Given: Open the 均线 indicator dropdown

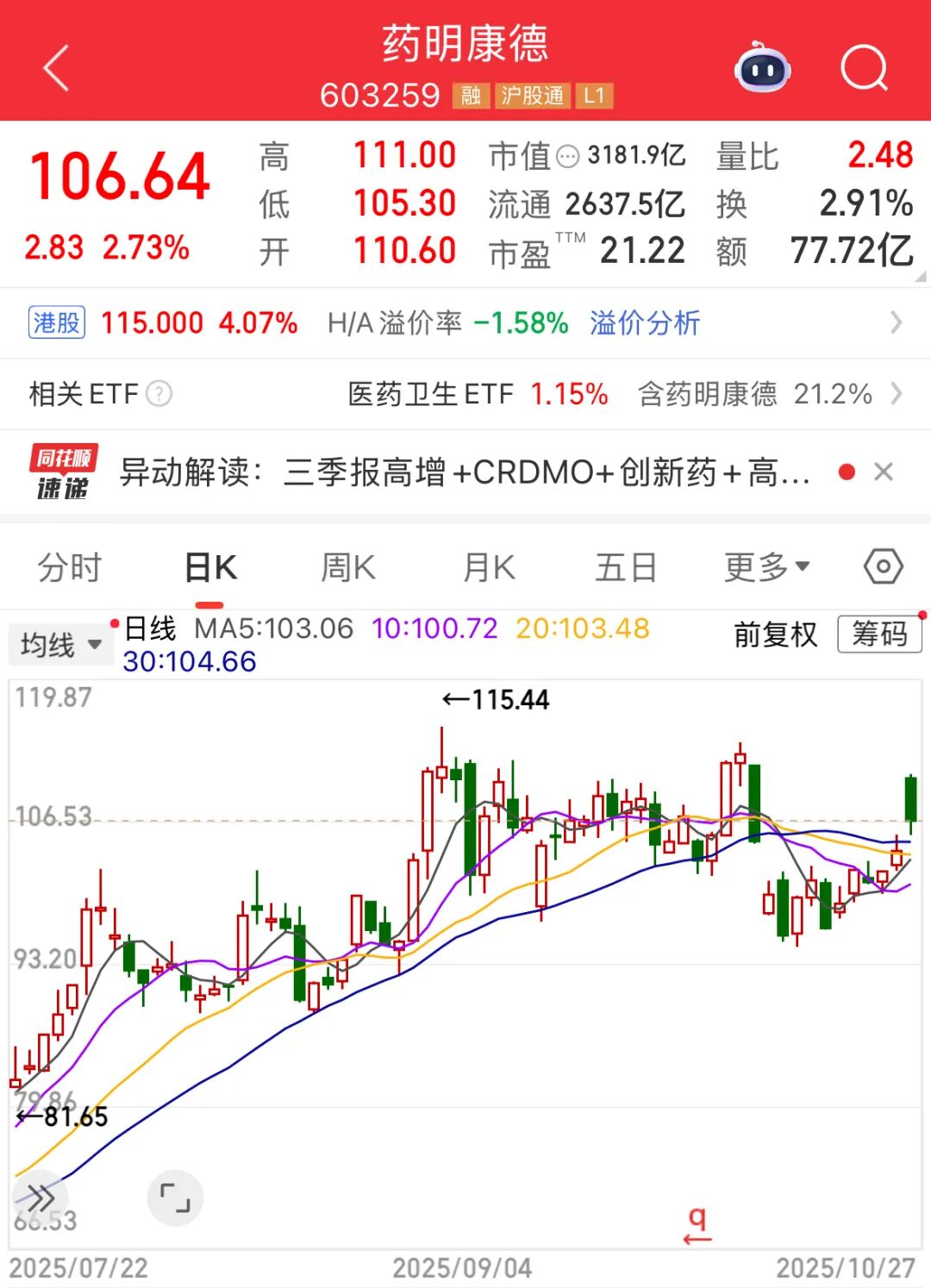Looking at the screenshot, I should pos(60,645).
